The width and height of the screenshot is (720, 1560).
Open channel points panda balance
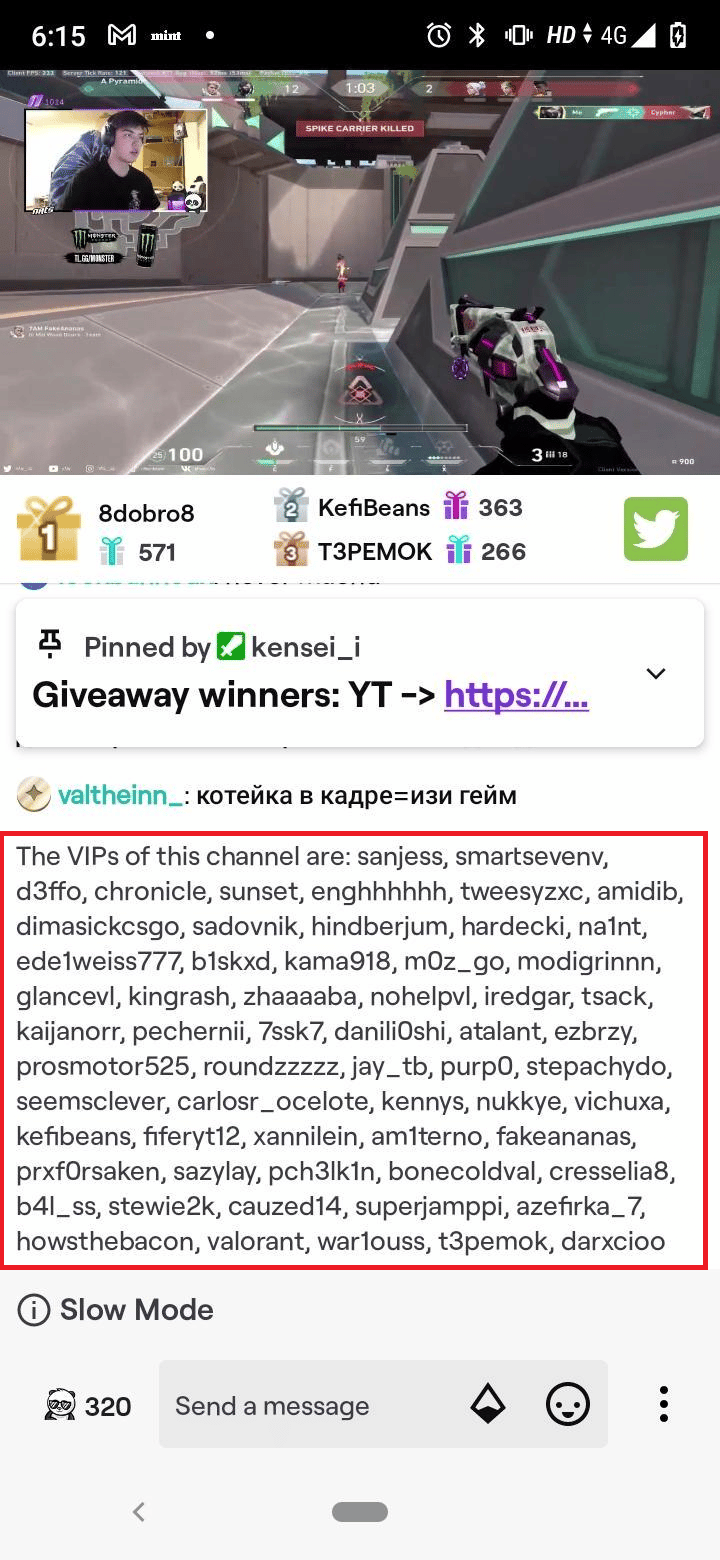pos(88,1406)
